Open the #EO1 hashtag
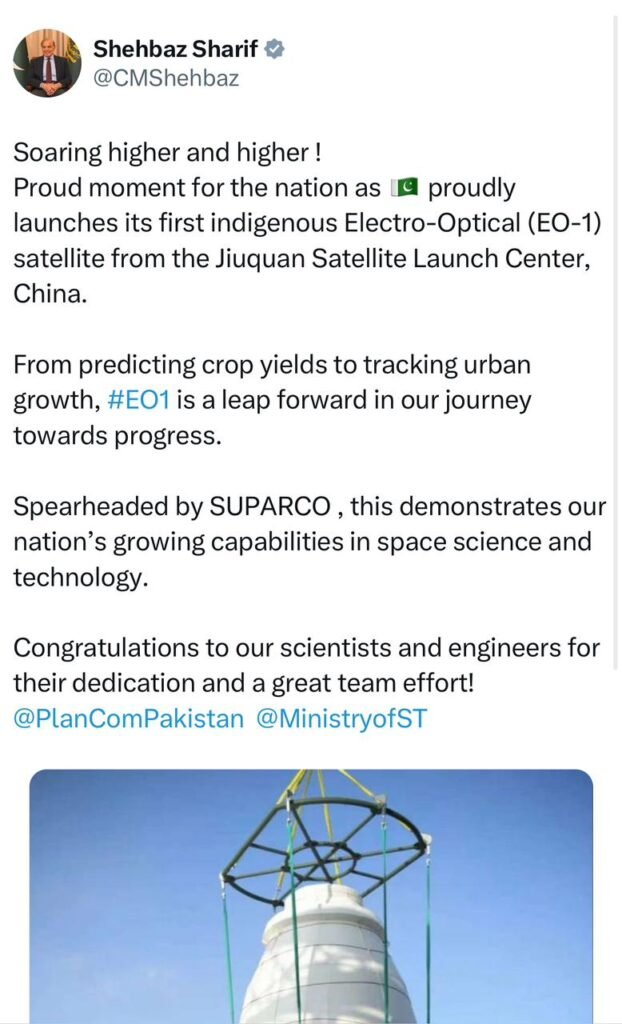 click(139, 400)
